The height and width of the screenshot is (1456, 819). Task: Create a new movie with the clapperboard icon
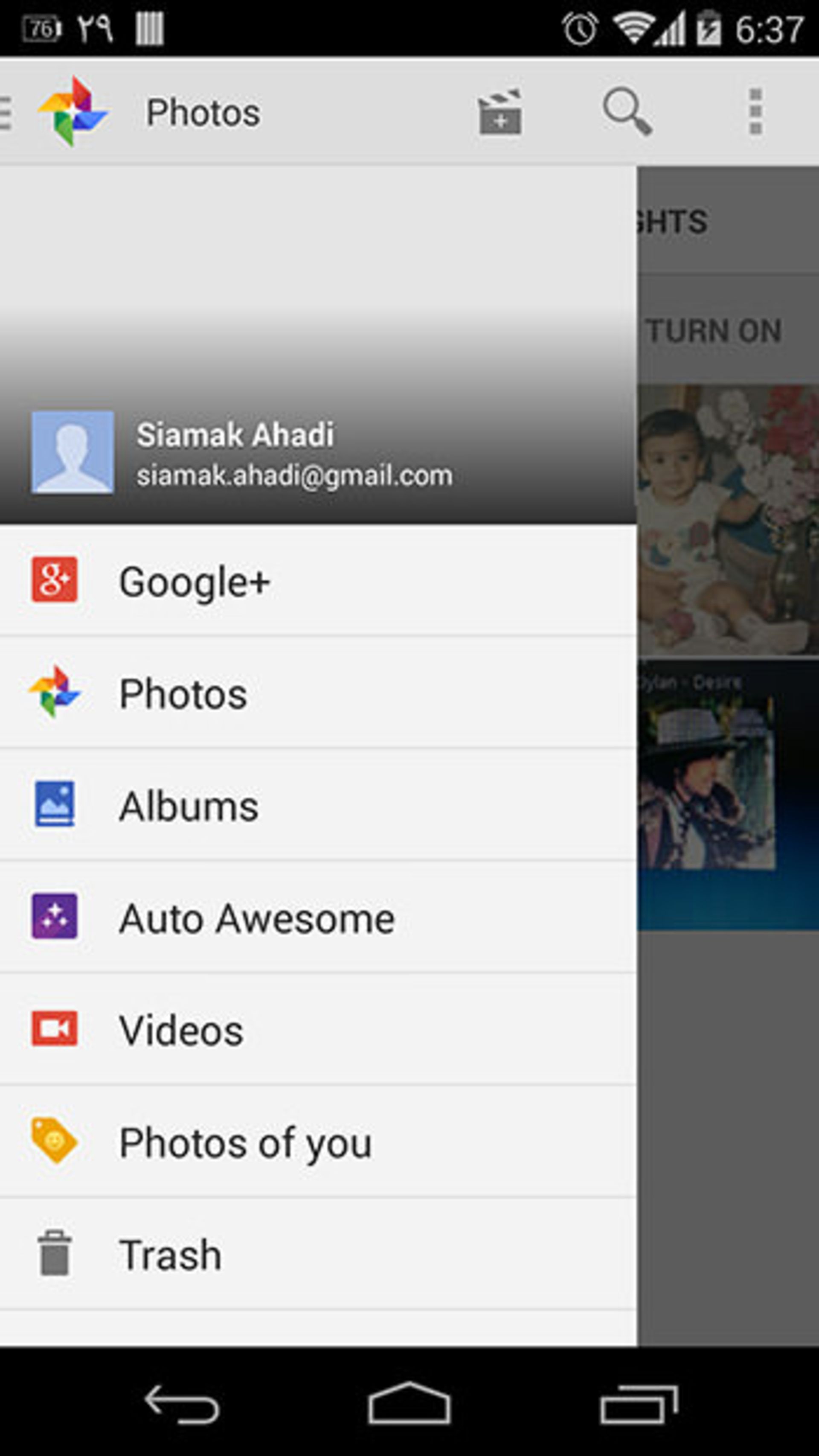click(x=500, y=113)
